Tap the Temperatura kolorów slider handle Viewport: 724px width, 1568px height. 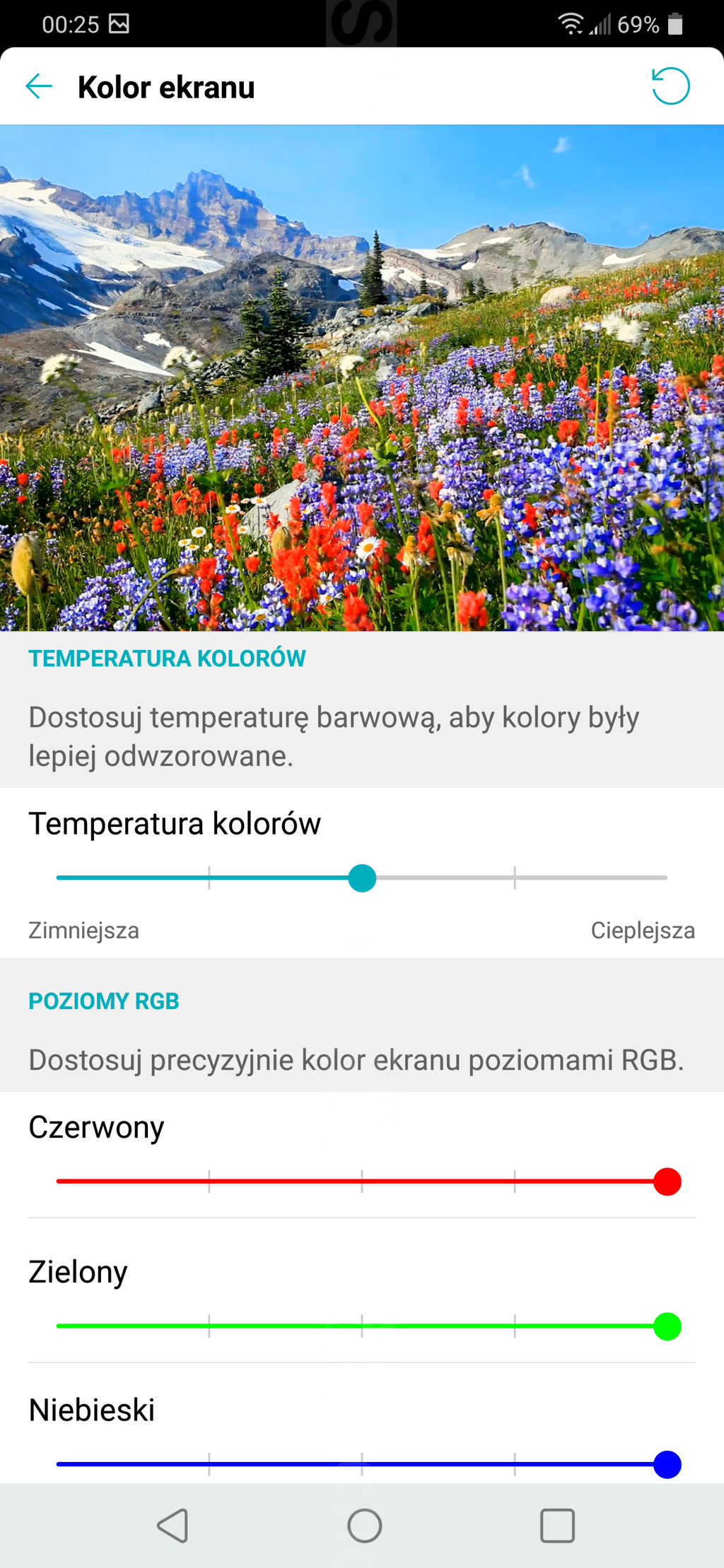coord(362,878)
